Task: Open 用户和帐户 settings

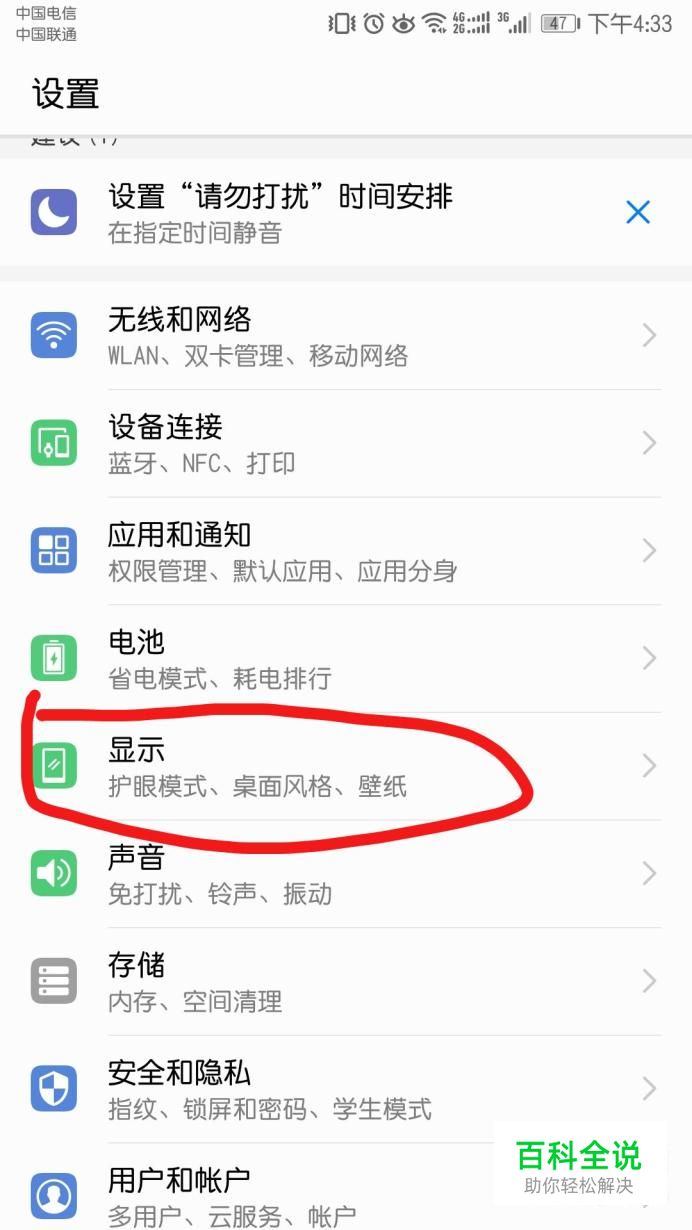Action: tap(300, 1196)
